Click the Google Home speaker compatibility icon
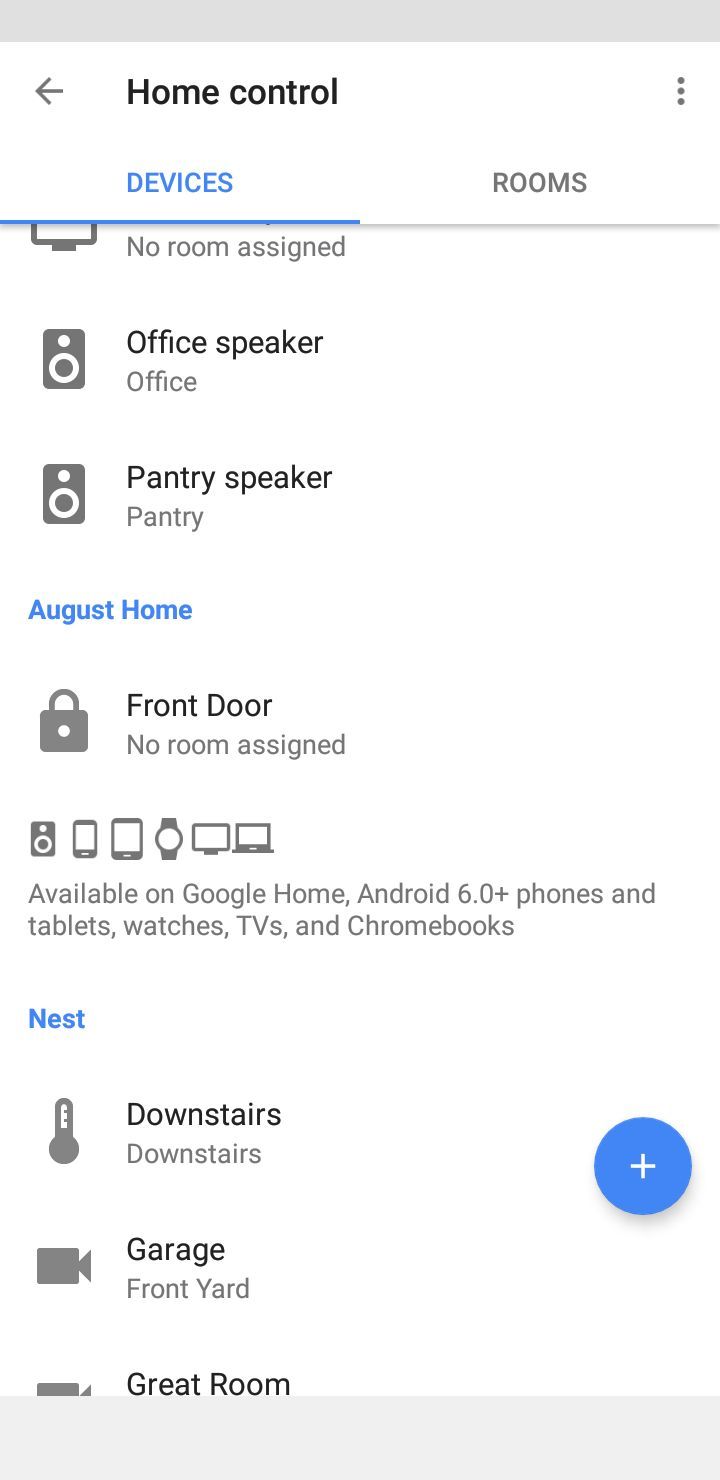The image size is (720, 1480). 42,838
